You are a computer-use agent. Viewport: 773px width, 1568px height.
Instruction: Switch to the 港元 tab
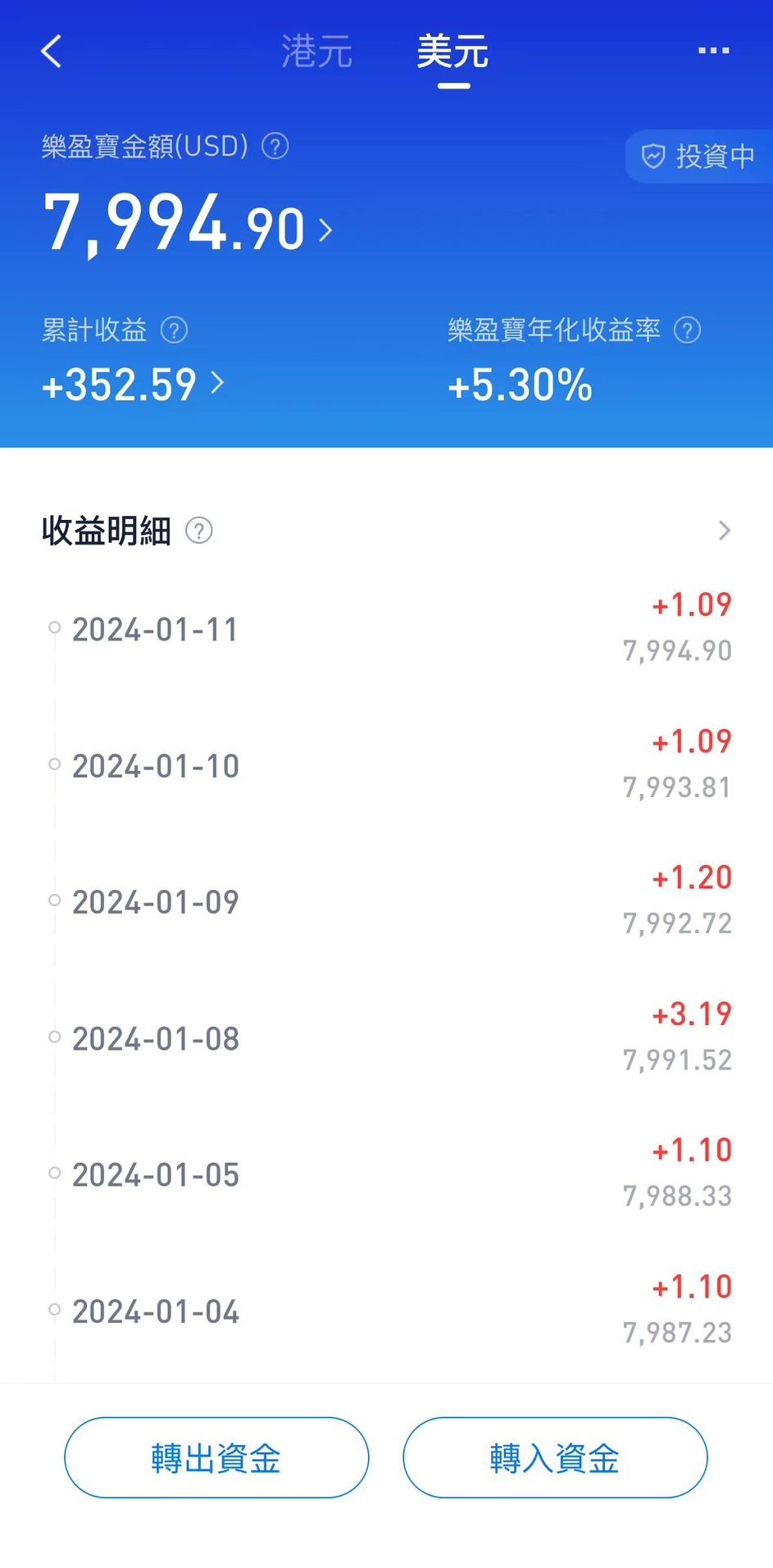coord(316,52)
